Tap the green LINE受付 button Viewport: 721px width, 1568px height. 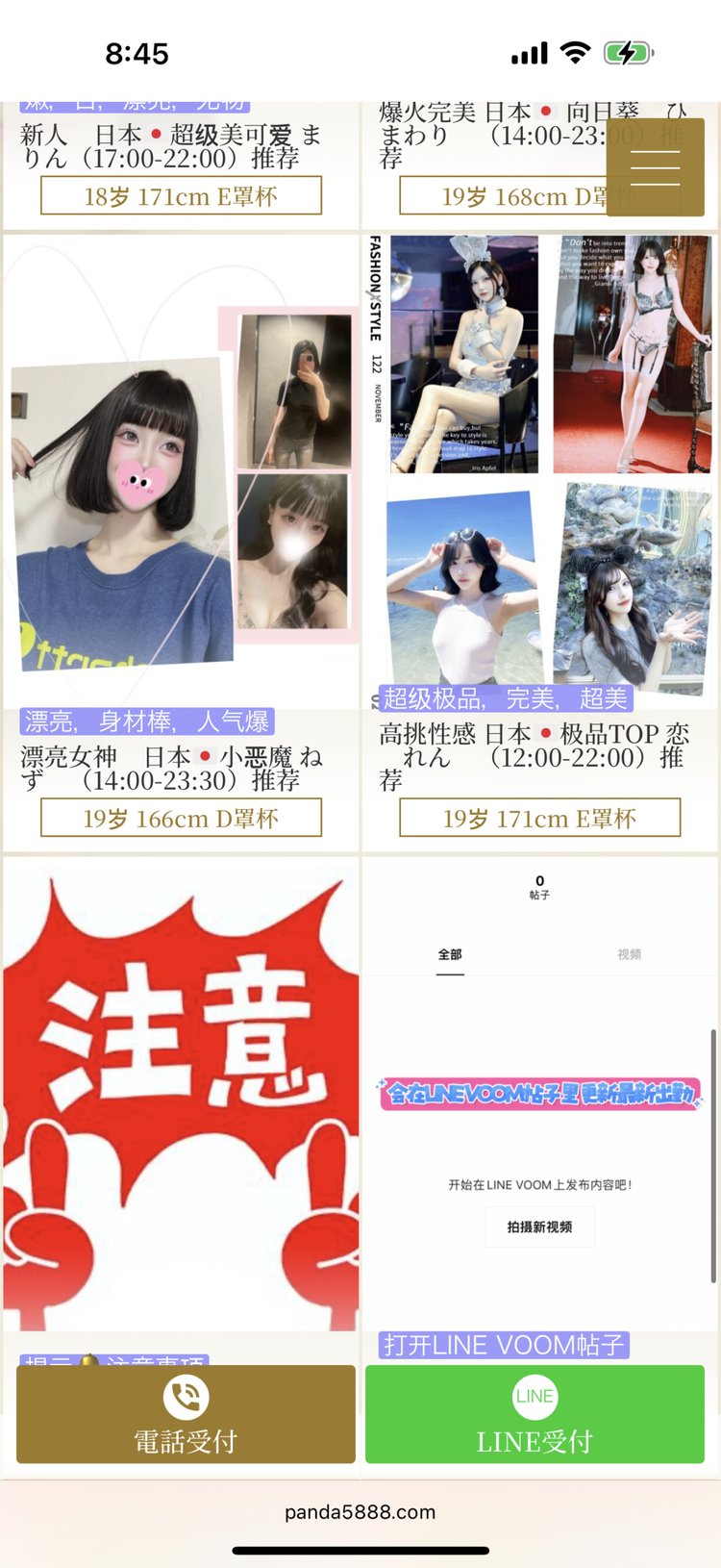coord(535,1413)
